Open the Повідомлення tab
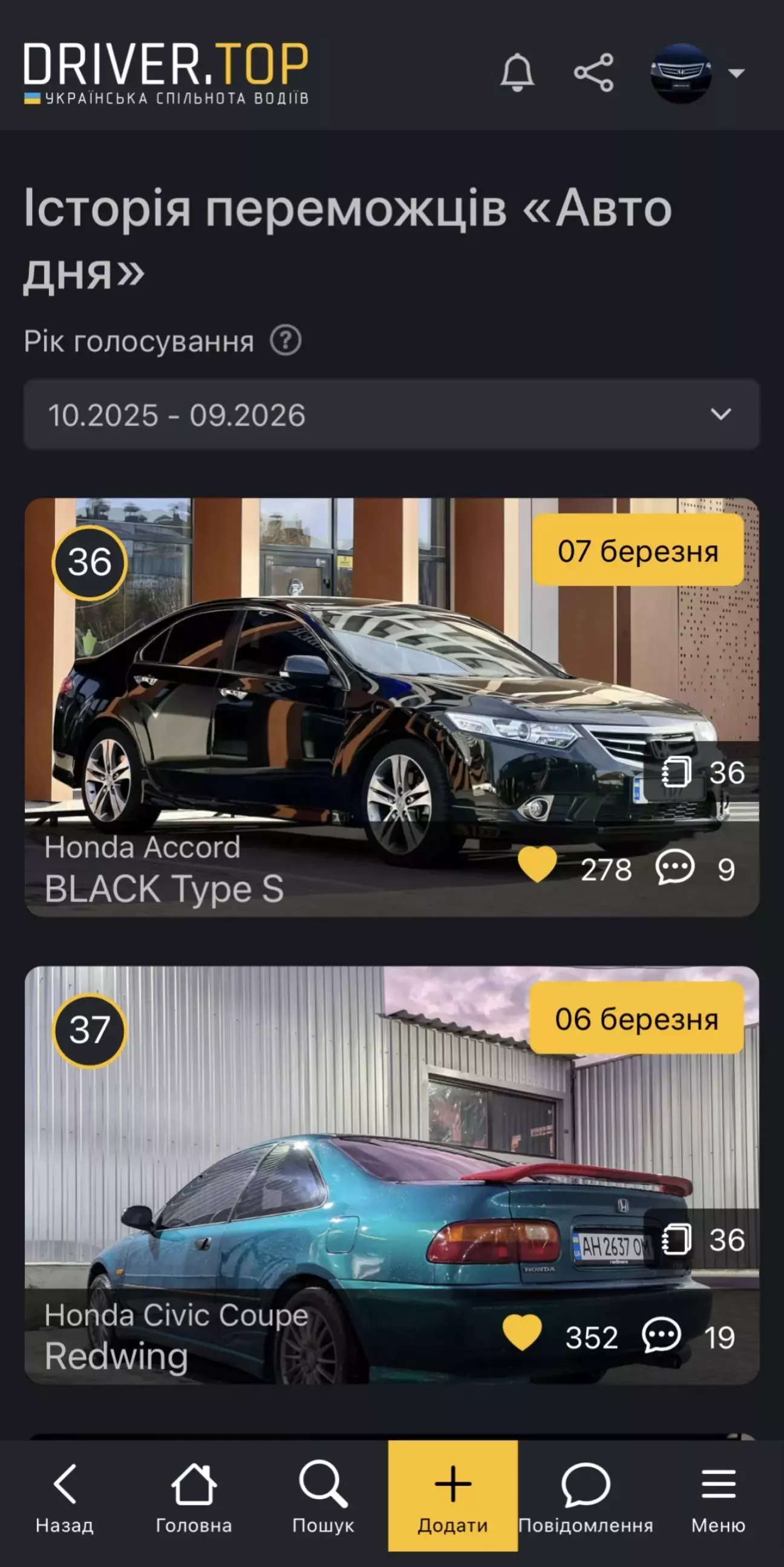 tap(585, 1497)
